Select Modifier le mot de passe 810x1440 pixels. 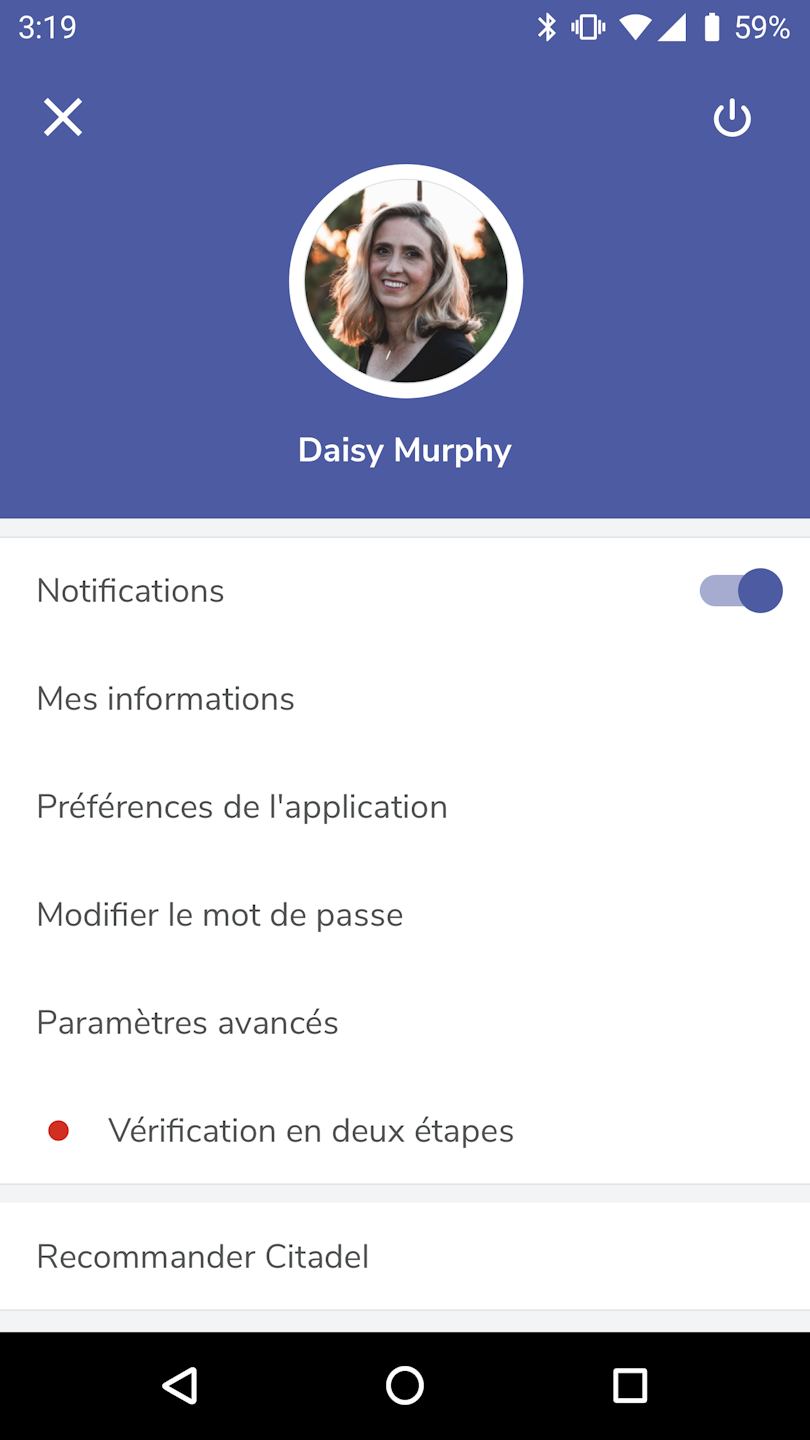pos(220,915)
